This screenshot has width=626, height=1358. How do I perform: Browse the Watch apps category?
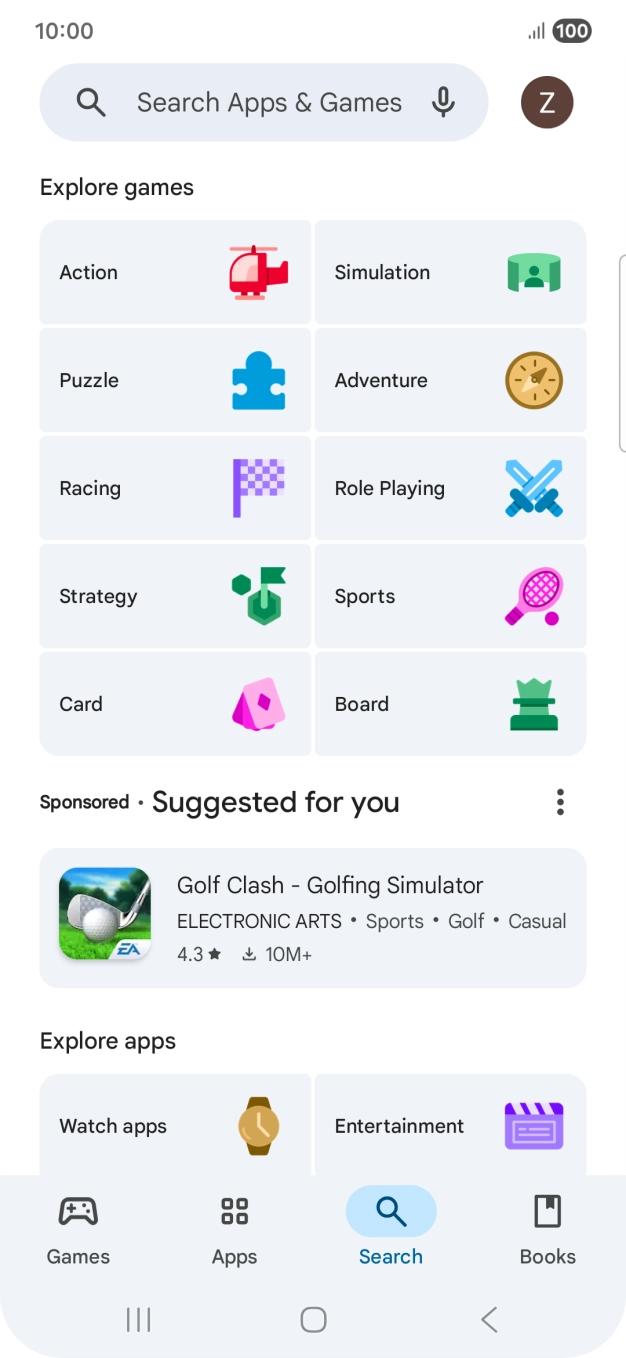pos(175,1126)
